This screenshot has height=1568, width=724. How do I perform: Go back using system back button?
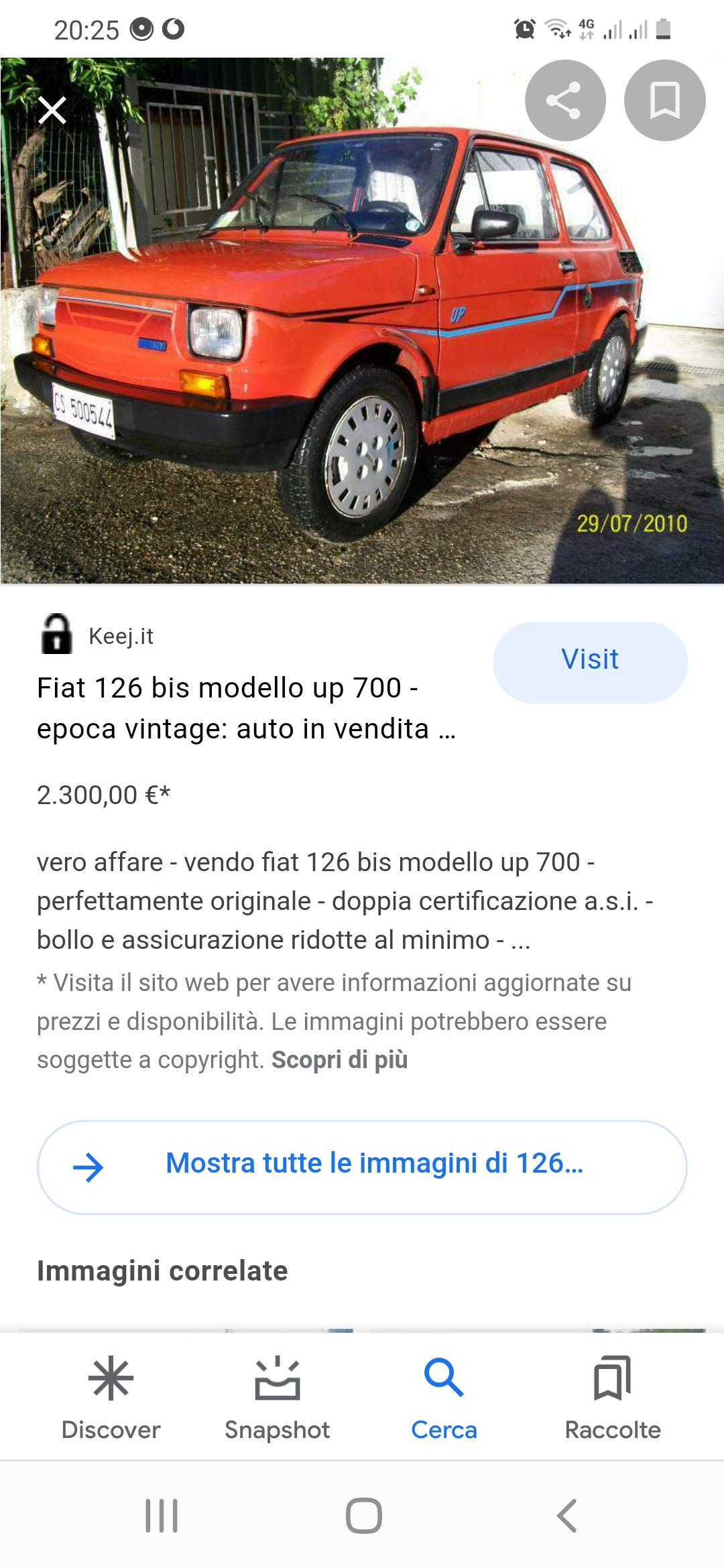[566, 1516]
